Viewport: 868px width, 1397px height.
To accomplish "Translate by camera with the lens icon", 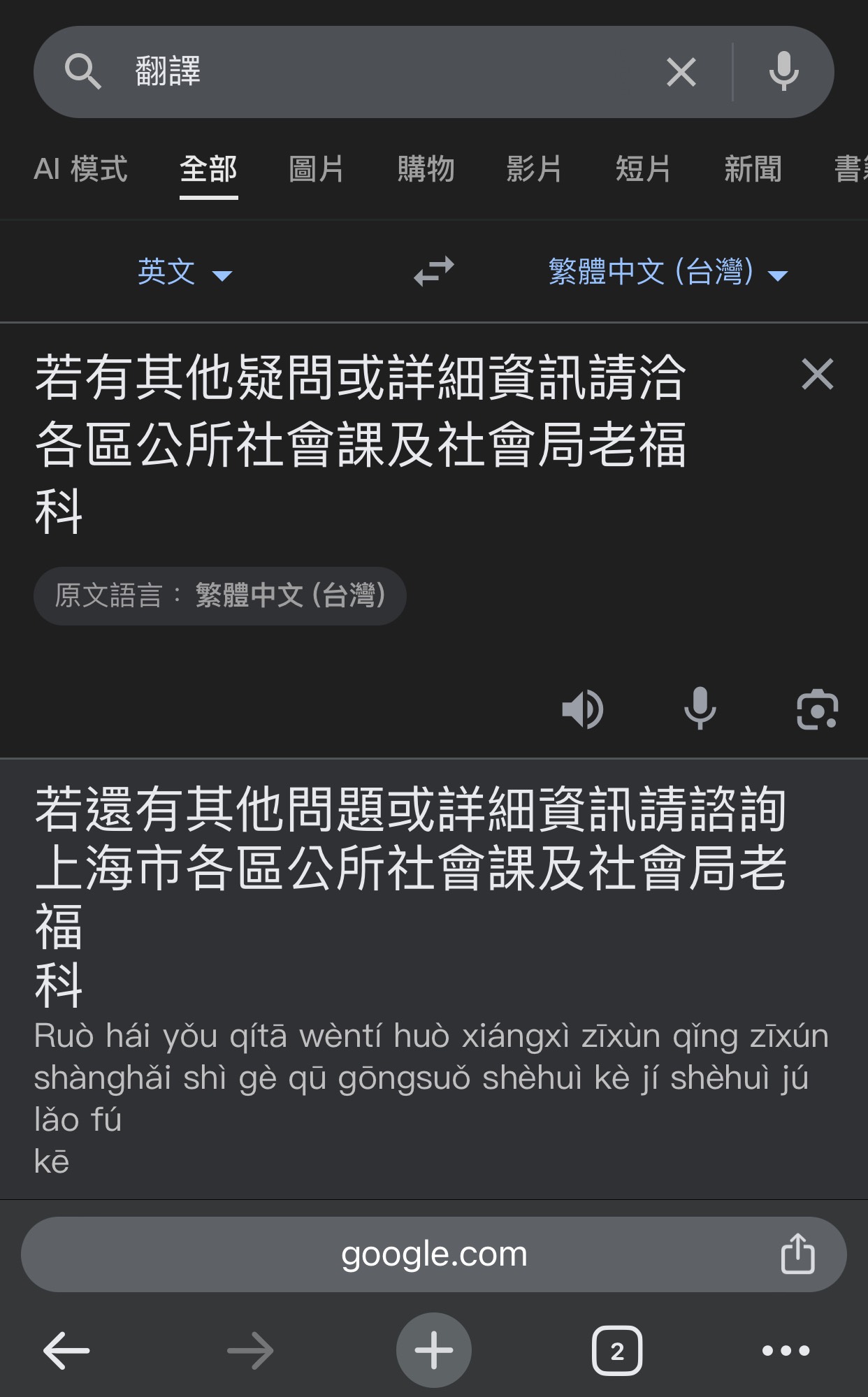I will (817, 709).
